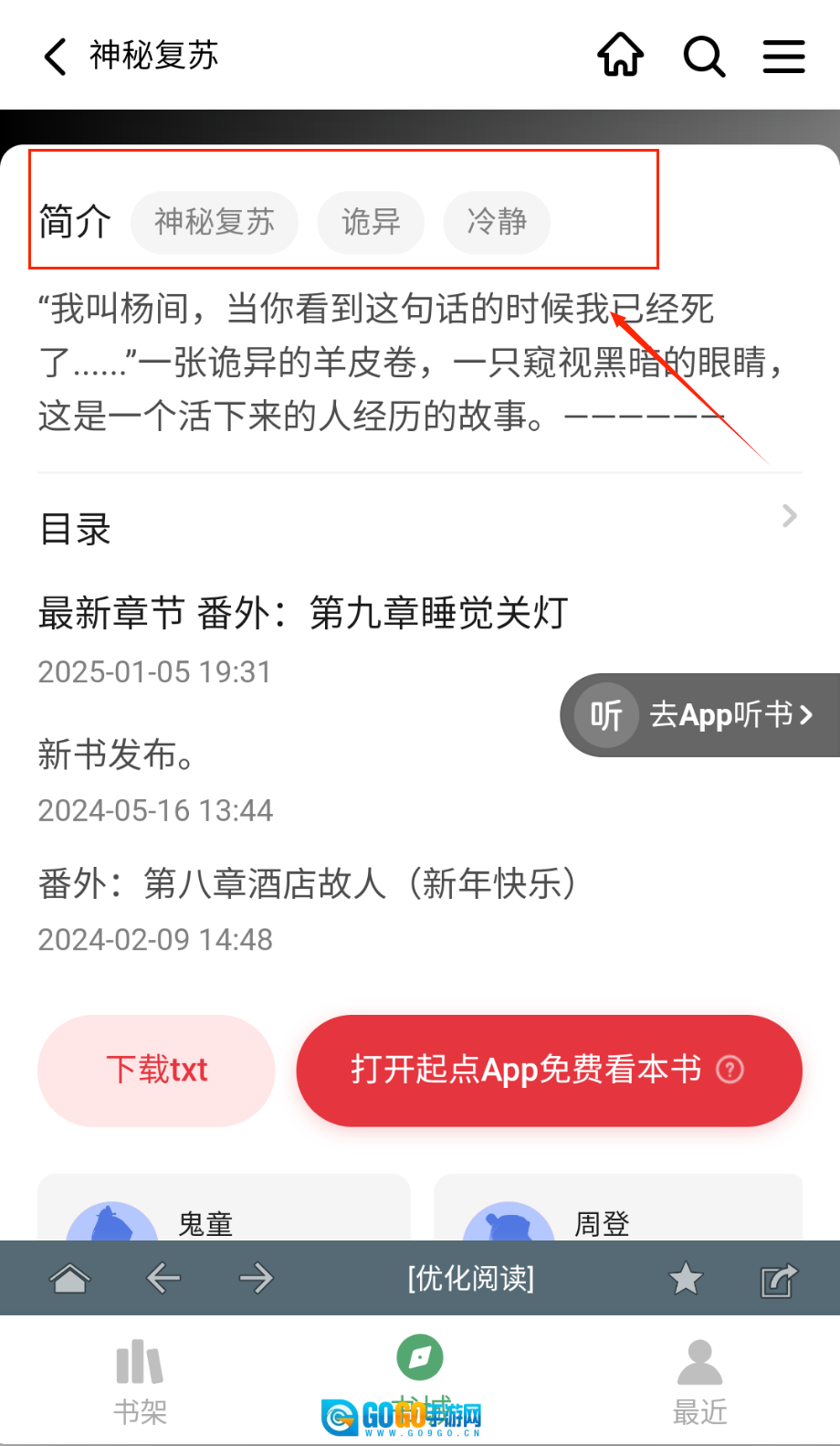
Task: Select the 诡异 tag chip
Action: 371,222
